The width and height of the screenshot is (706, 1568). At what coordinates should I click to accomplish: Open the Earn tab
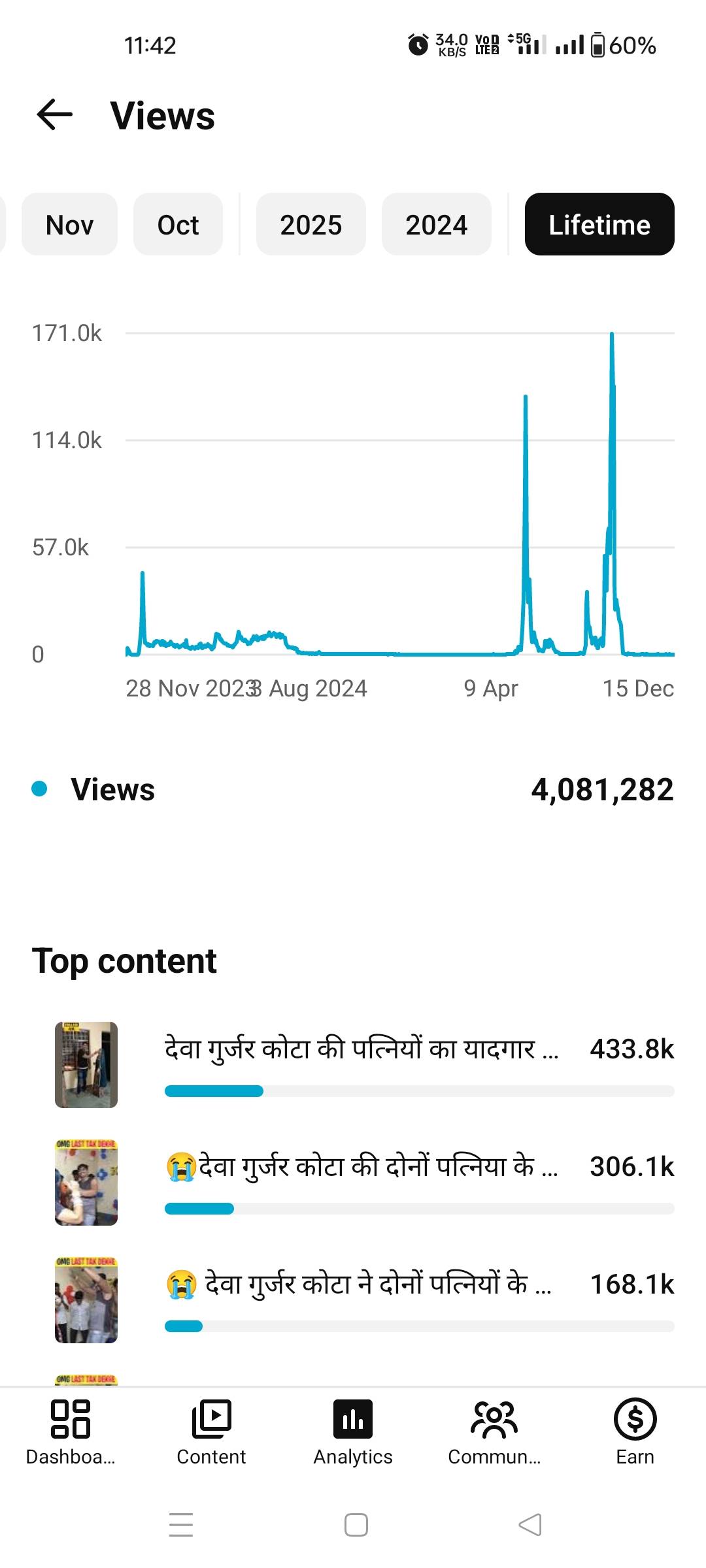[635, 1432]
